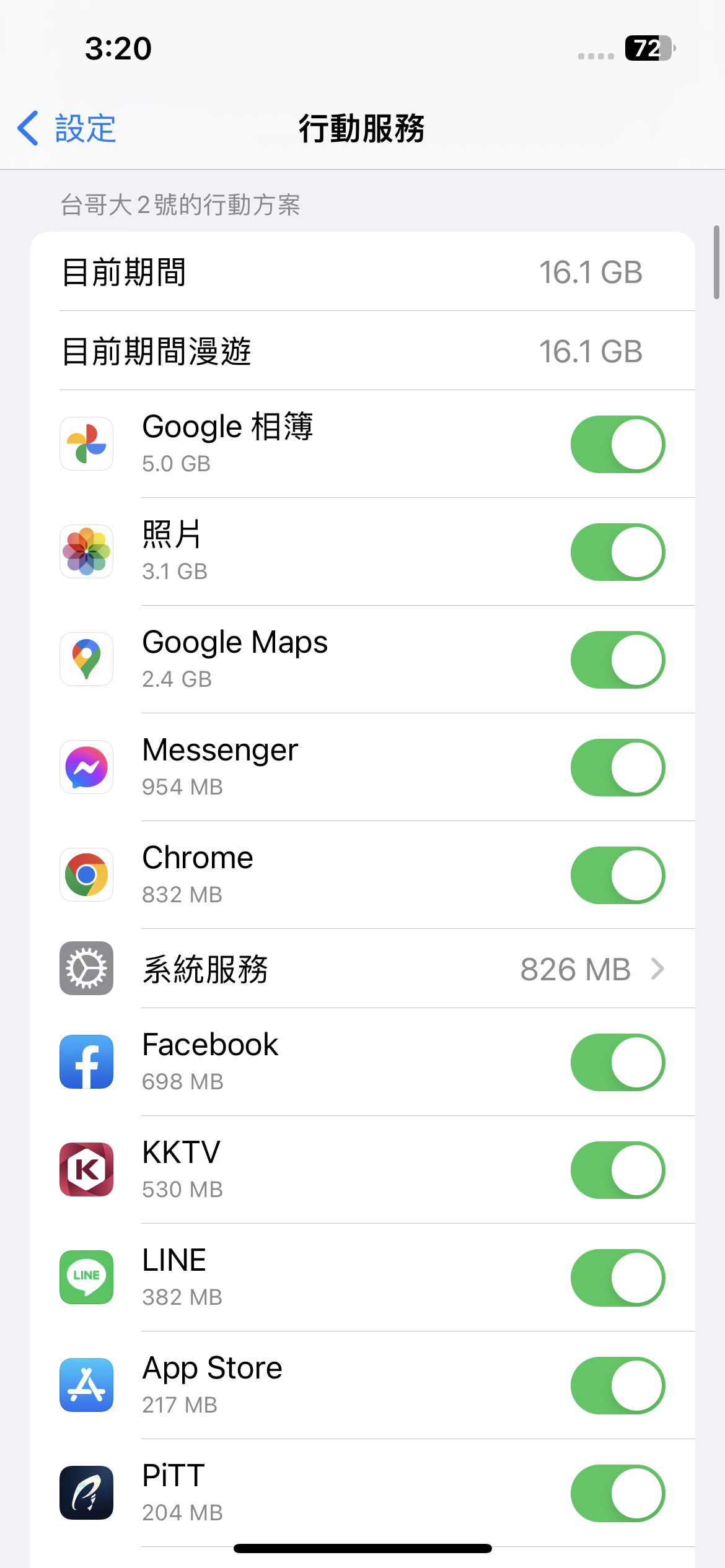The width and height of the screenshot is (725, 1568).
Task: Switch off Messenger cellular data
Action: [618, 767]
